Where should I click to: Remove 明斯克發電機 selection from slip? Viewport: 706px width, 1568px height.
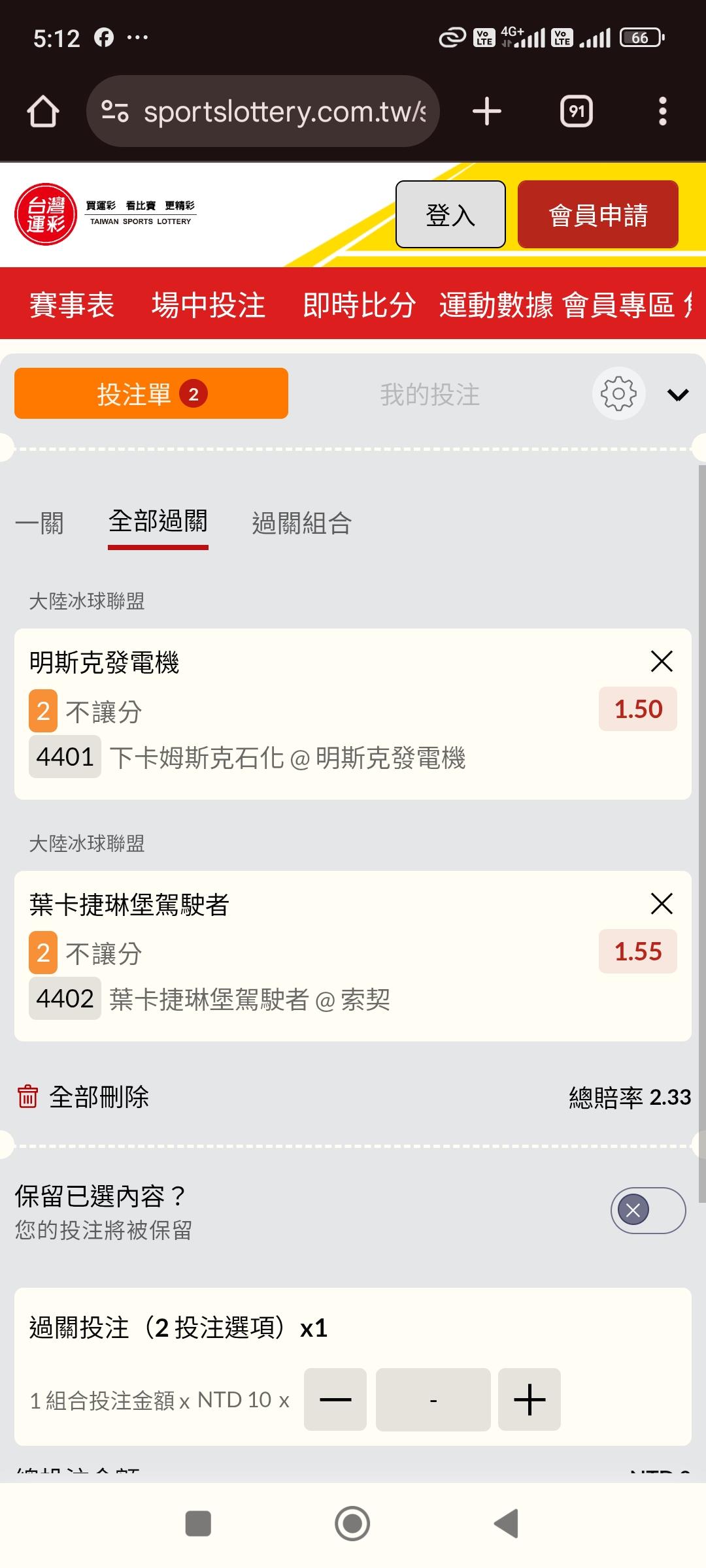[662, 661]
